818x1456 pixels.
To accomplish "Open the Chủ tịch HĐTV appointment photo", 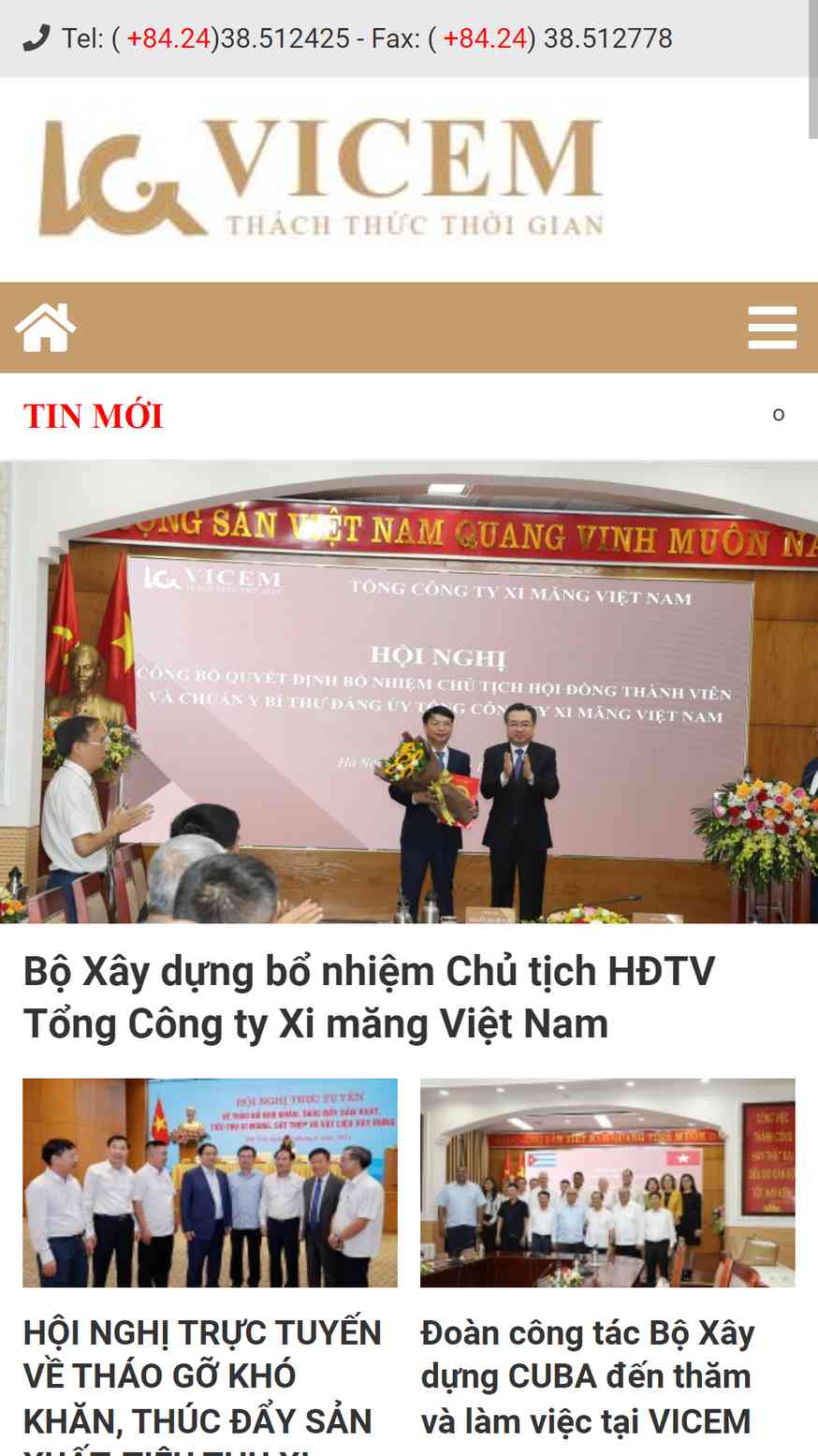I will coord(409,692).
